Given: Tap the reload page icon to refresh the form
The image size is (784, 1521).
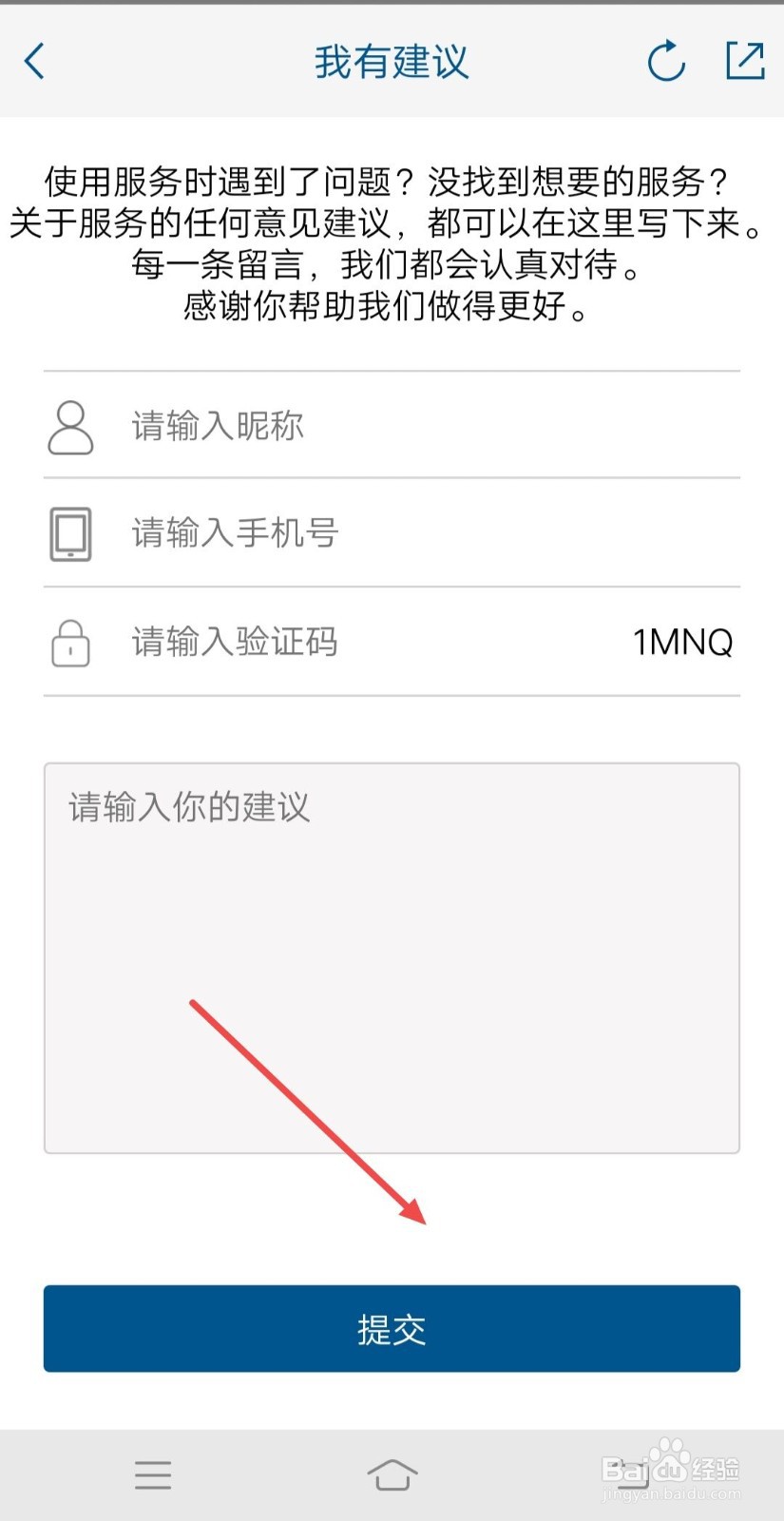Looking at the screenshot, I should coord(665,61).
